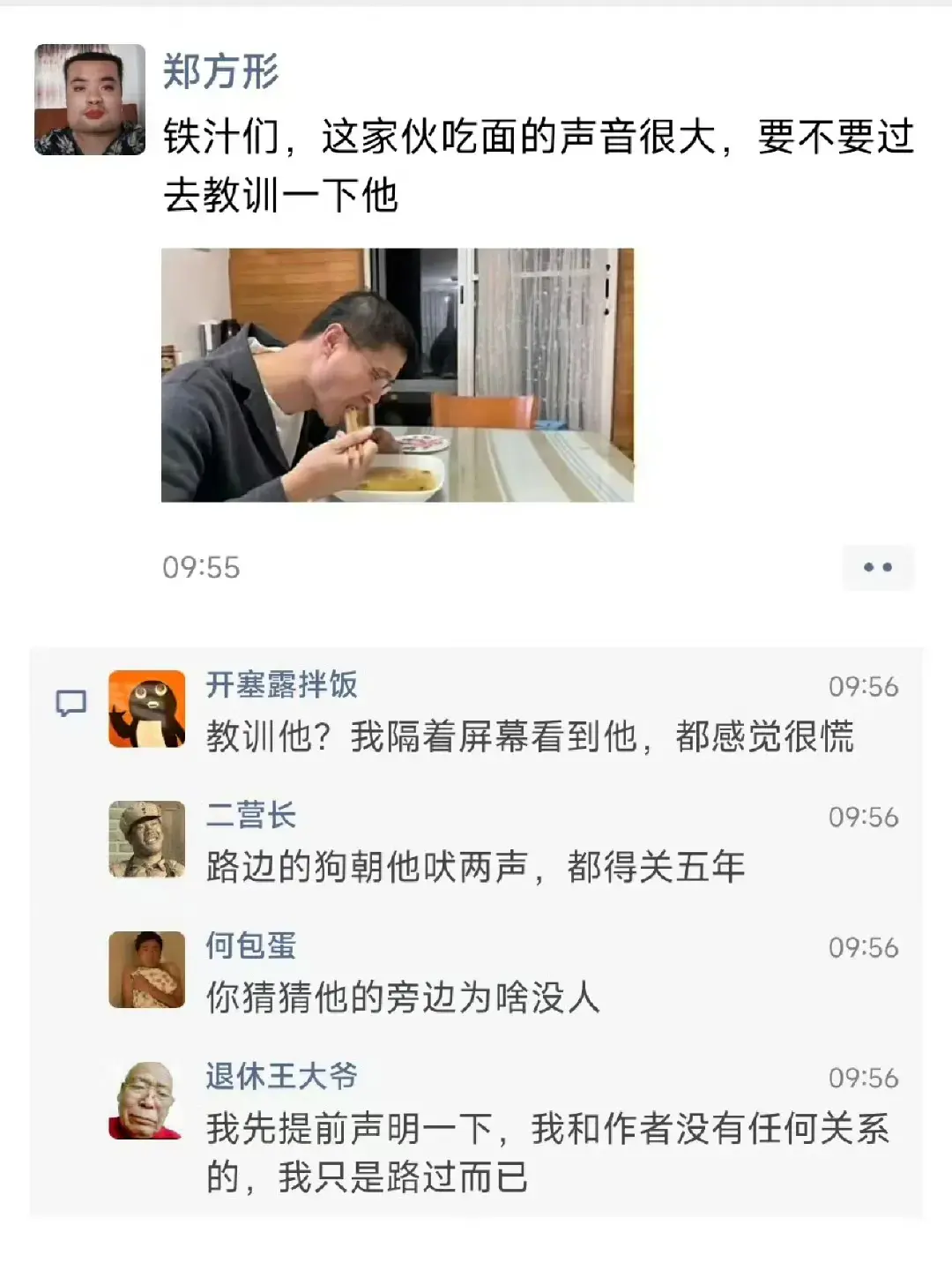Open the two-dot like and comment menu
Viewport: 952px width, 1270px height.
[877, 567]
